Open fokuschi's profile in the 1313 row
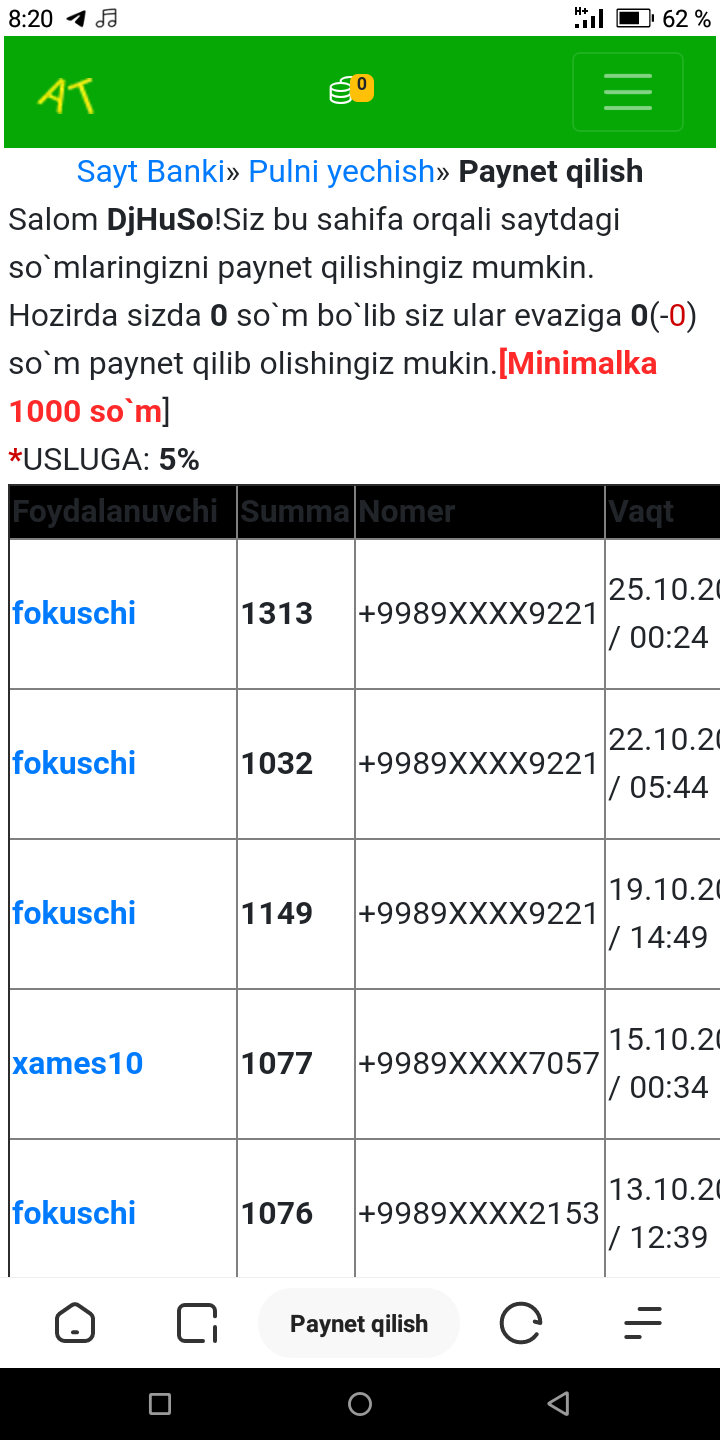The width and height of the screenshot is (720, 1440). pyautogui.click(x=74, y=613)
